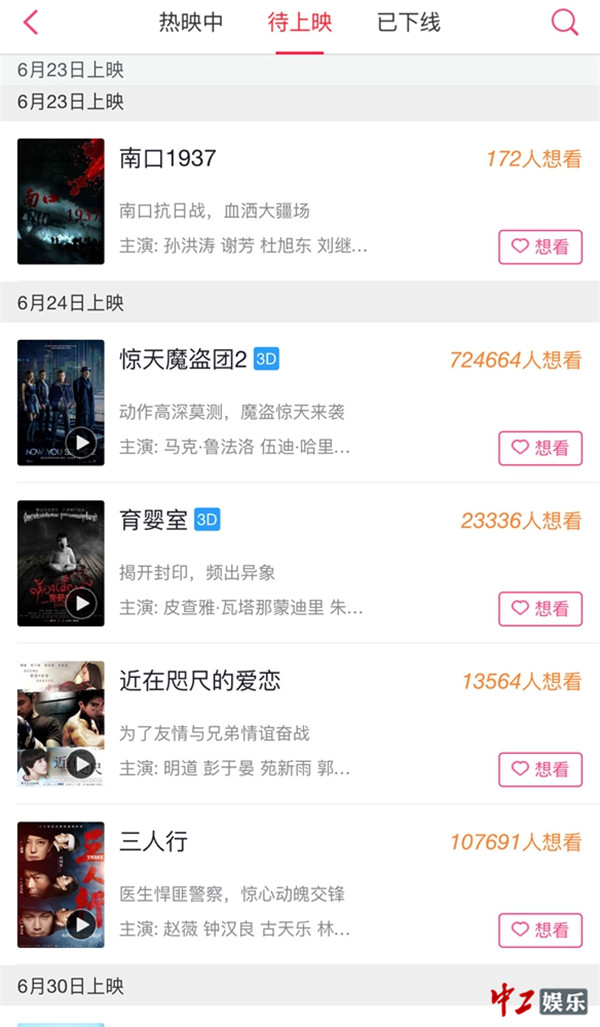The width and height of the screenshot is (600, 1027).
Task: Switch to the 热映中 tab
Action: click(191, 23)
